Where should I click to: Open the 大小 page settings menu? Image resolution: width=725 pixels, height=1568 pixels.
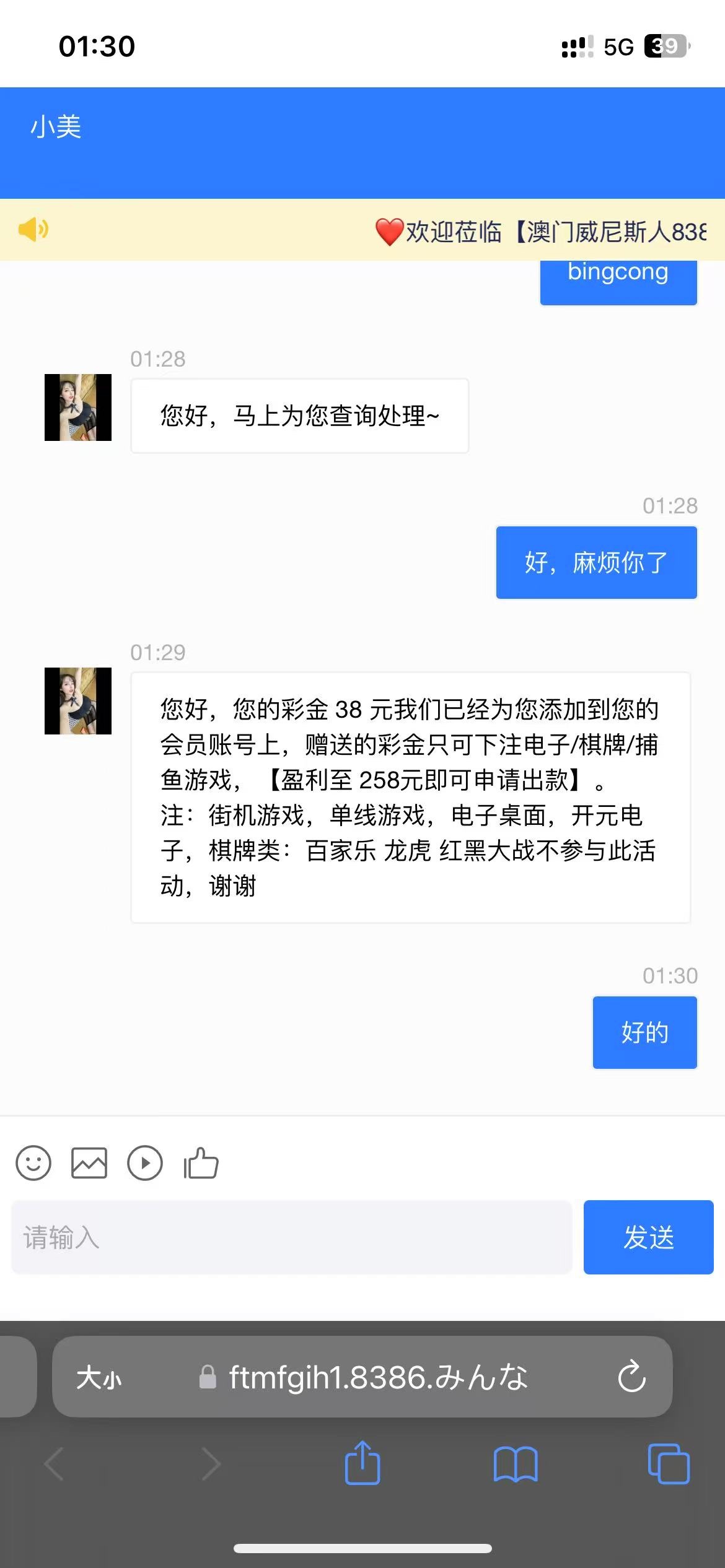click(99, 1377)
